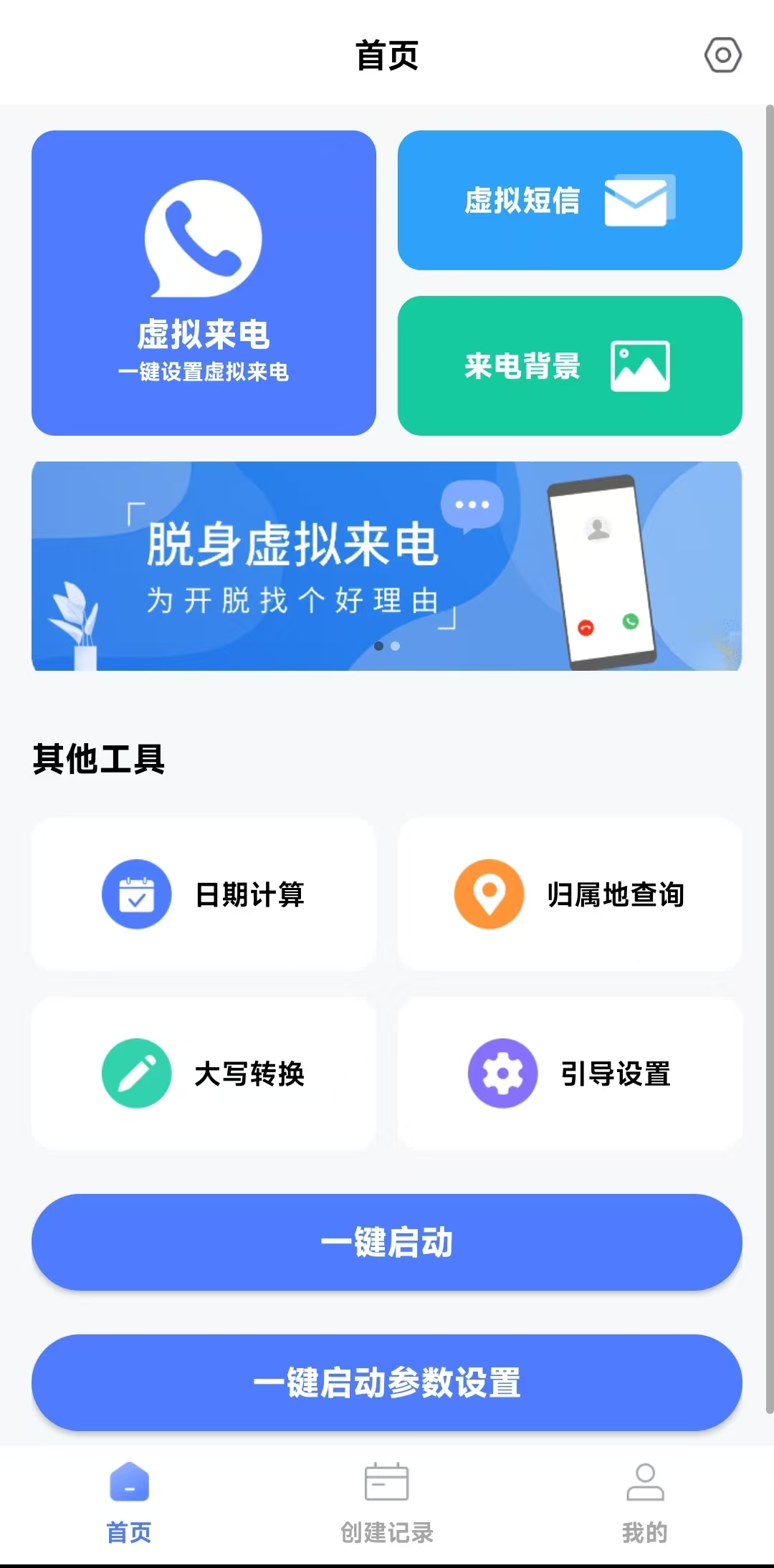Open the settings hexagon icon
The width and height of the screenshot is (774, 1568).
[x=722, y=55]
